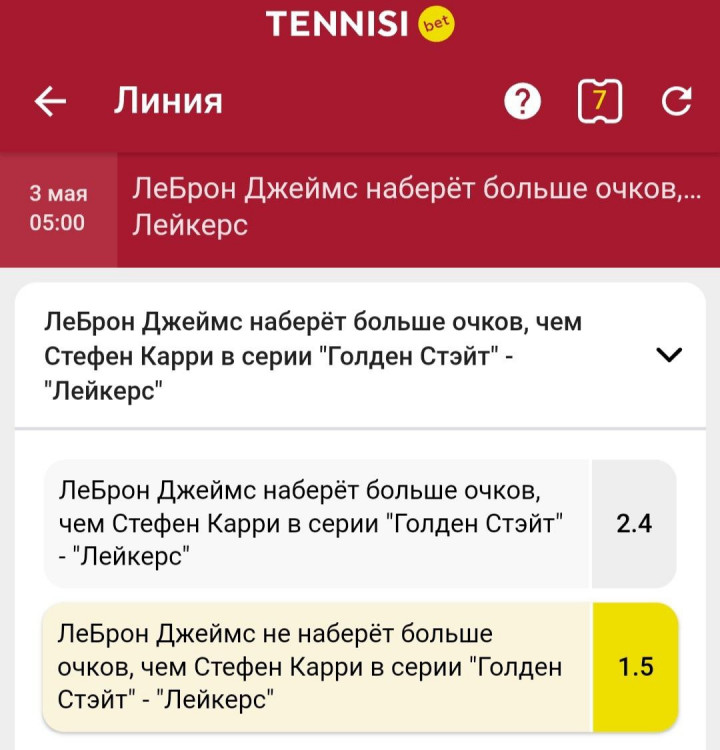Deselect the highlighted 1.5 odds outcome

[x=634, y=667]
